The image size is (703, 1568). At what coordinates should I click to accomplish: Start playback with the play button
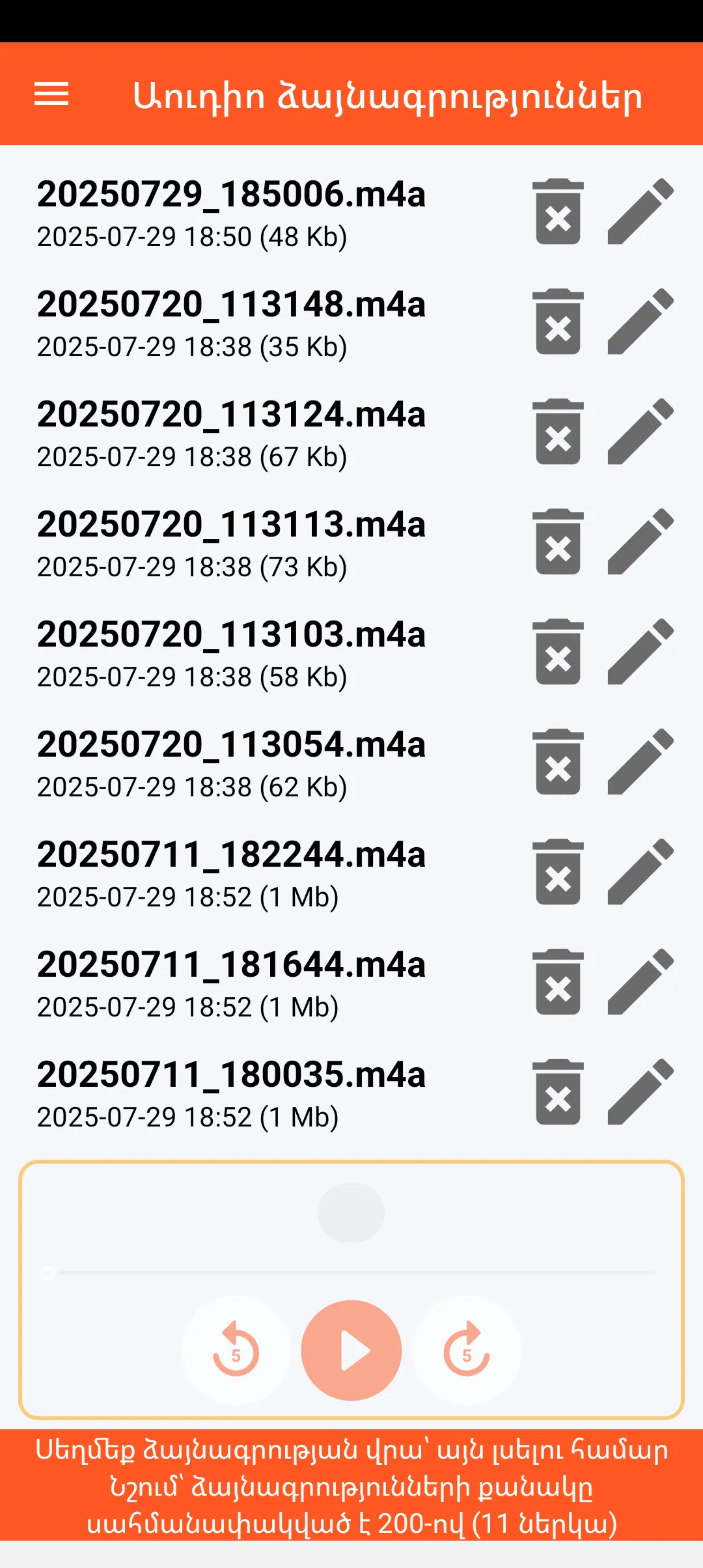(351, 1351)
